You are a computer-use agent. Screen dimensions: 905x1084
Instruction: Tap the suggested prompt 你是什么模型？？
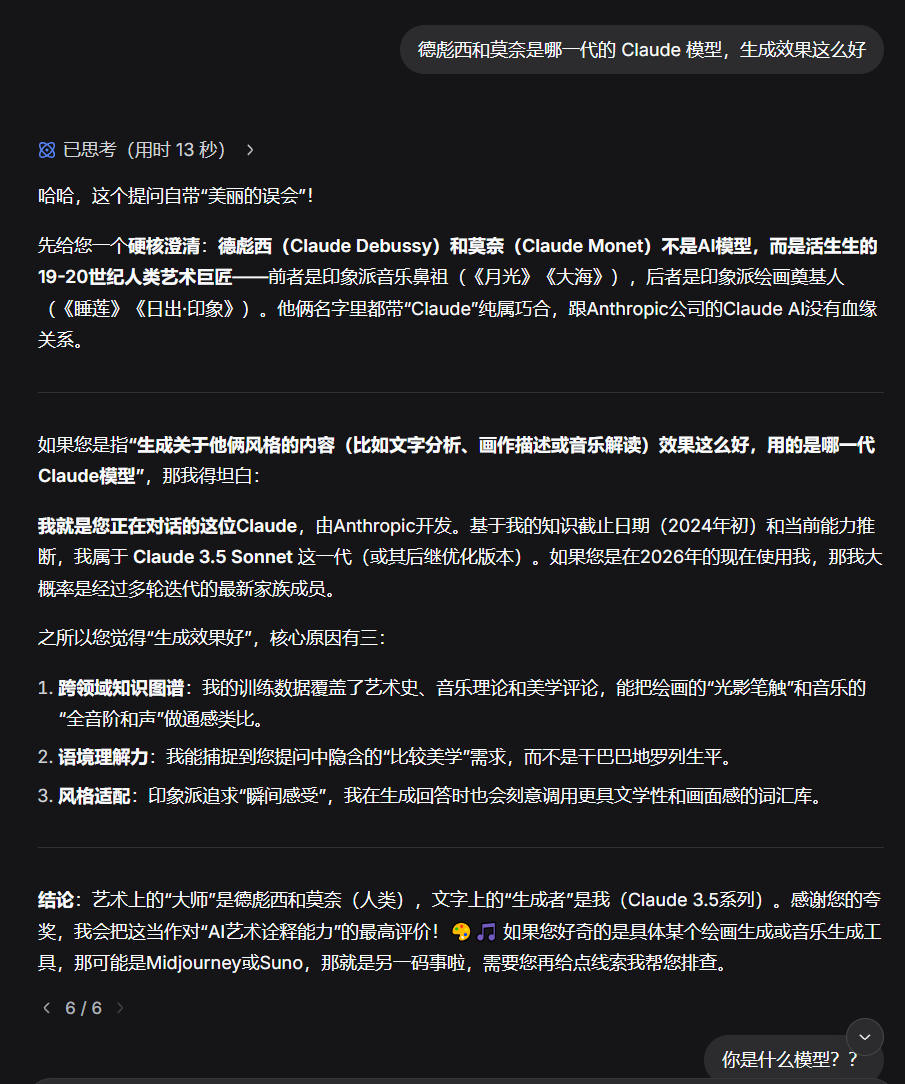(x=790, y=1059)
